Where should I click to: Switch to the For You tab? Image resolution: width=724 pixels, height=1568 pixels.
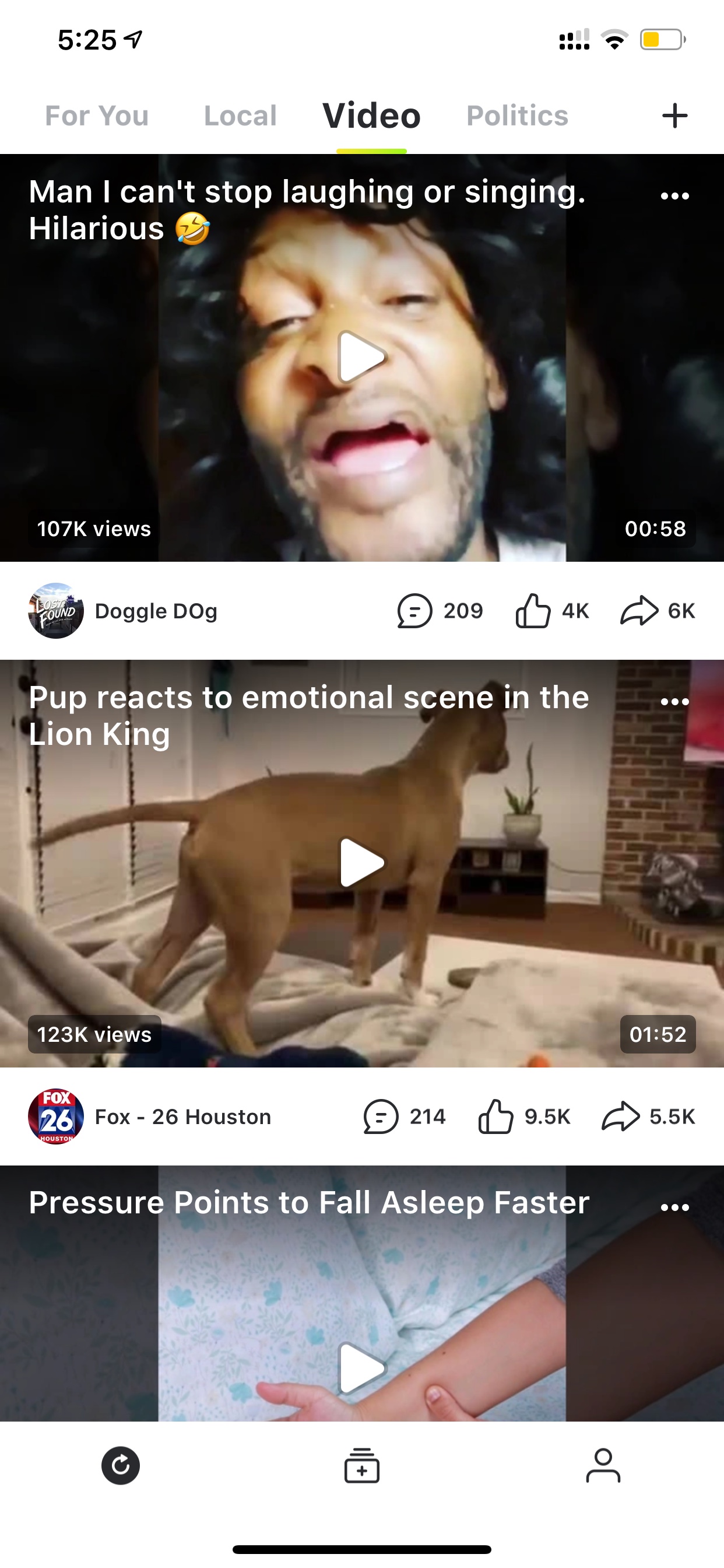[97, 116]
